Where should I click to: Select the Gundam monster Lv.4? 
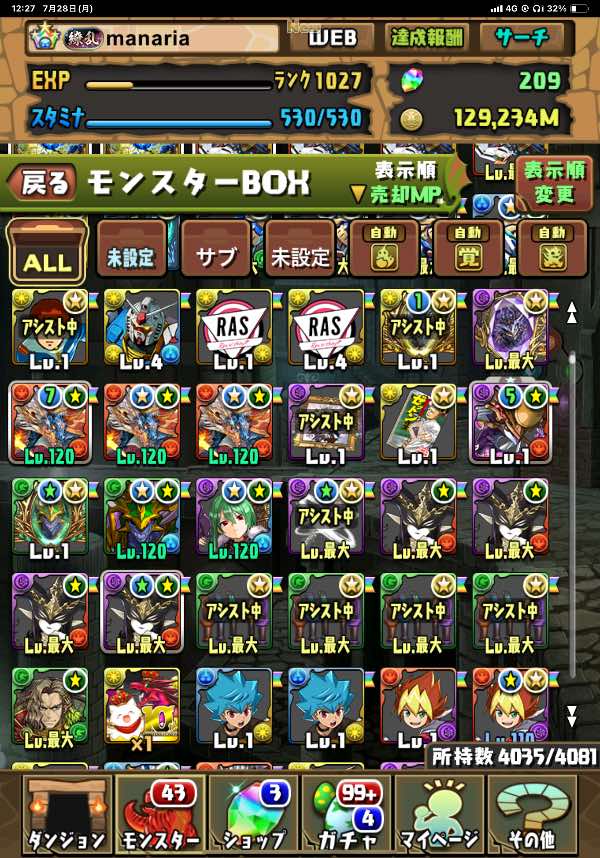click(x=141, y=327)
